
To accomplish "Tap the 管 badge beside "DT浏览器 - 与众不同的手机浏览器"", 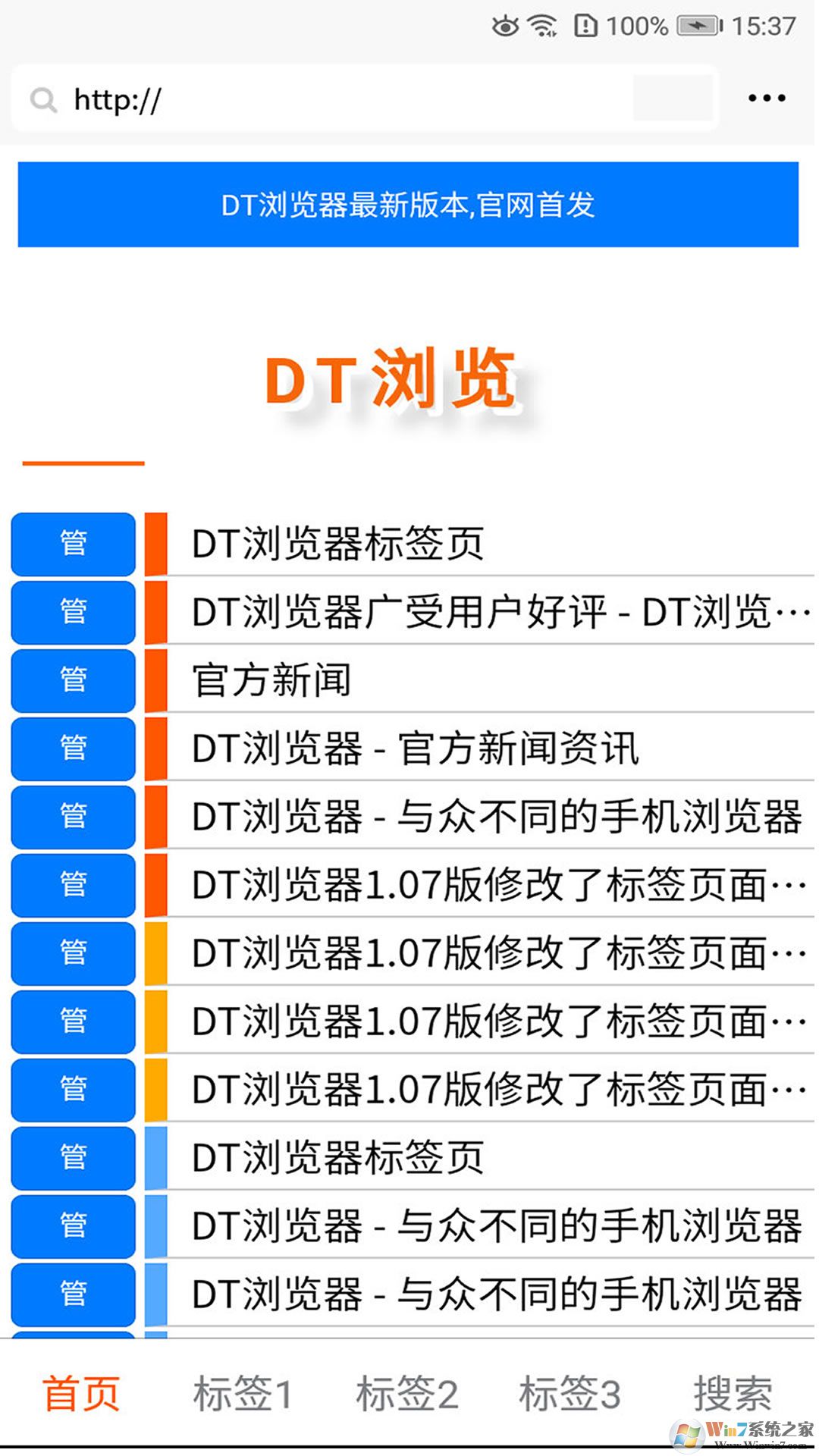I will click(72, 817).
